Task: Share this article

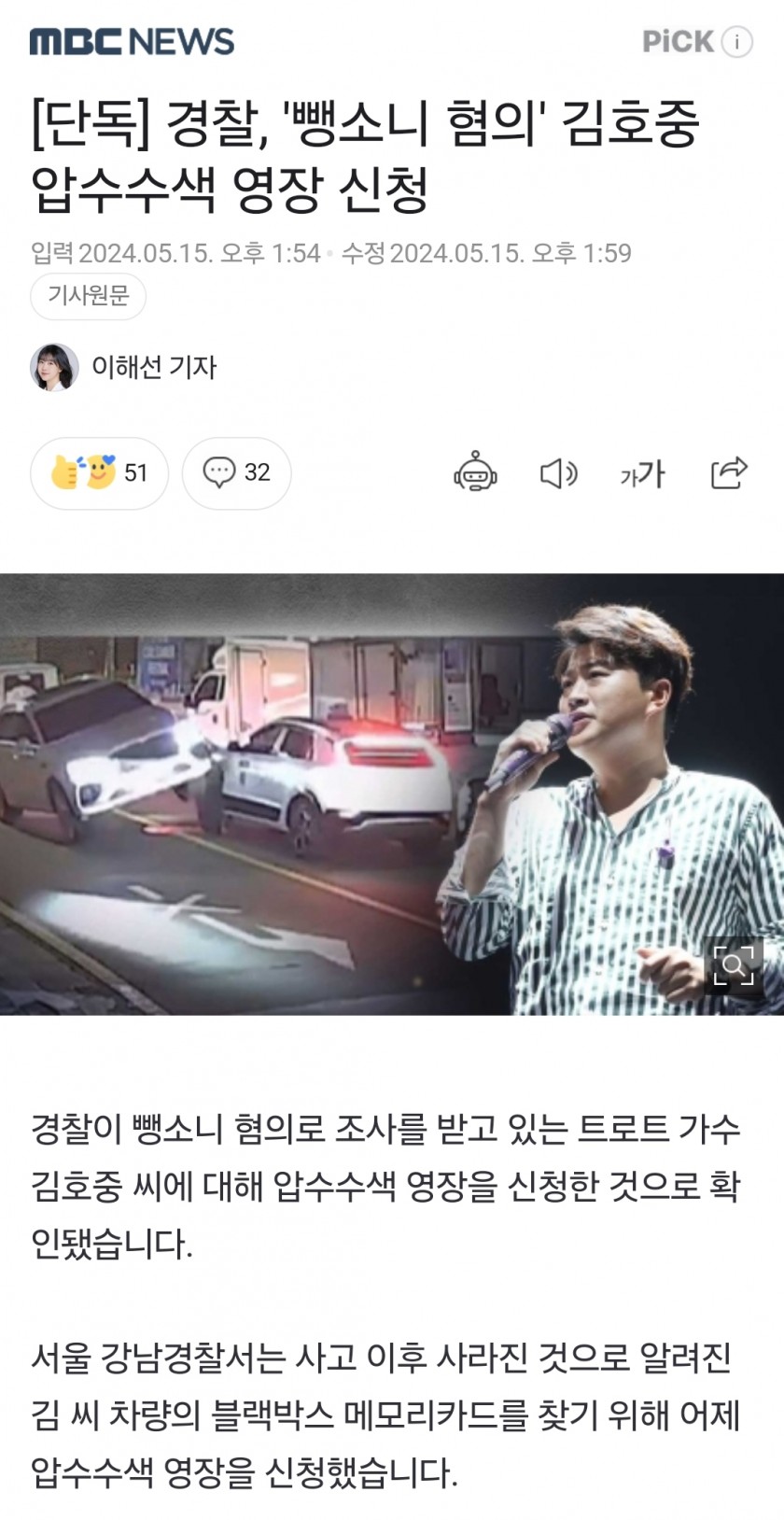Action: (x=729, y=473)
